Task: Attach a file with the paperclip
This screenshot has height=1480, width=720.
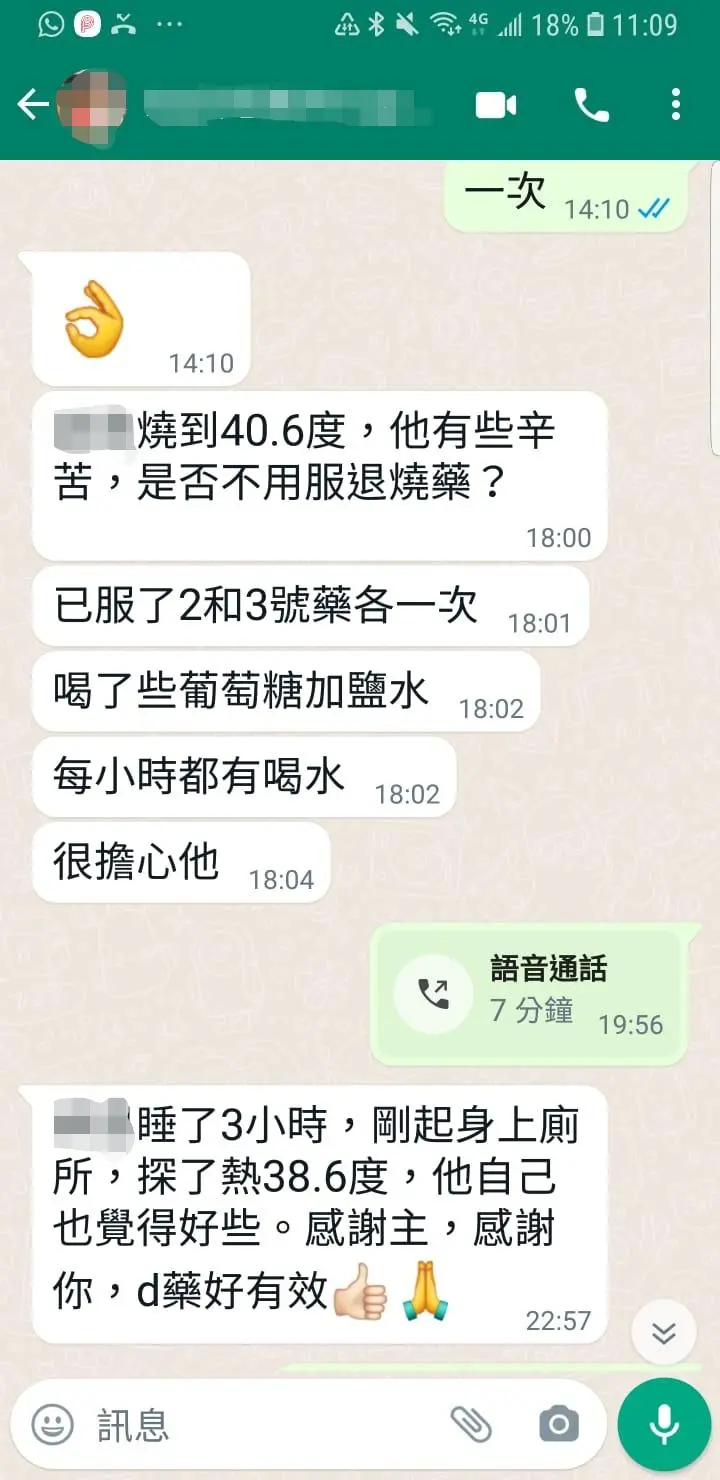Action: pyautogui.click(x=470, y=1424)
